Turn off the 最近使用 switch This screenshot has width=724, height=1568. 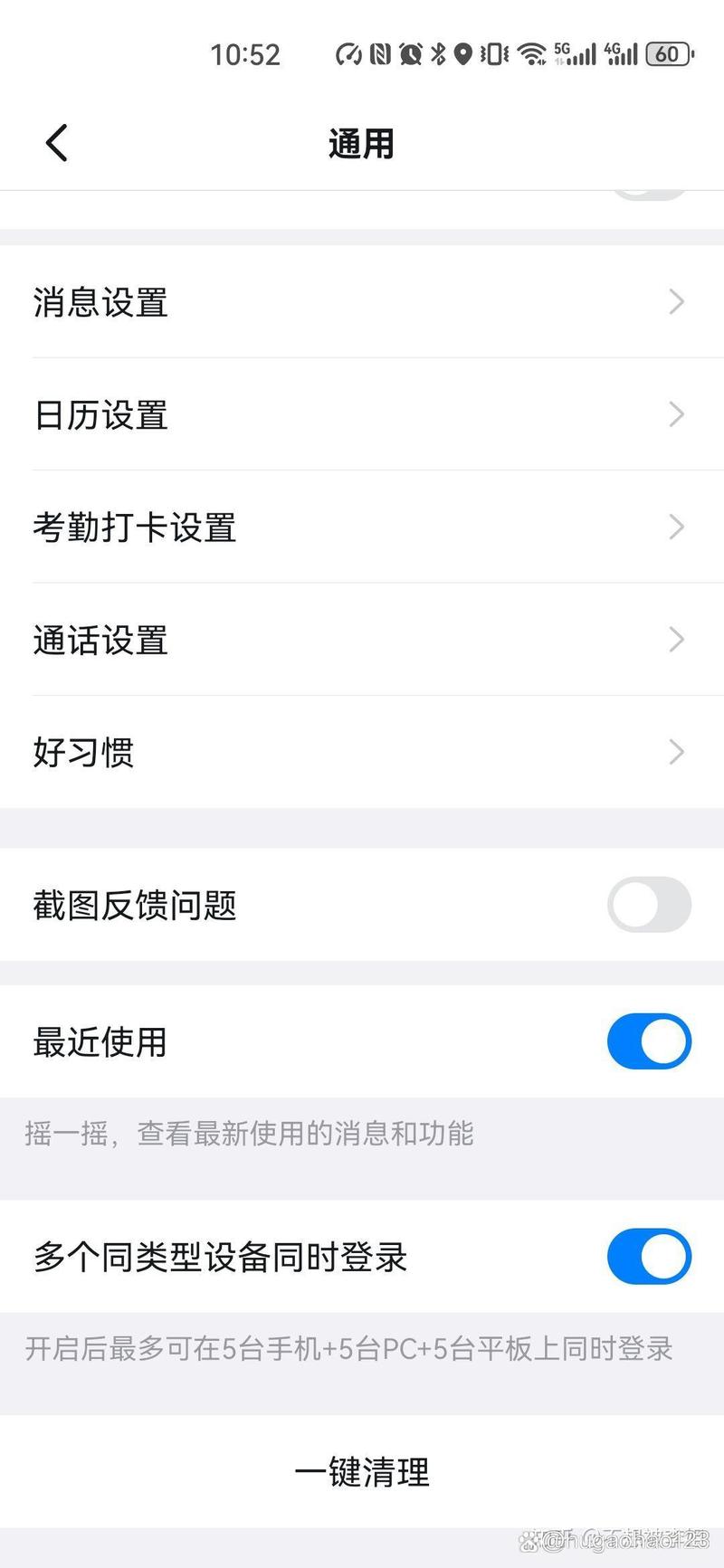tap(649, 1041)
